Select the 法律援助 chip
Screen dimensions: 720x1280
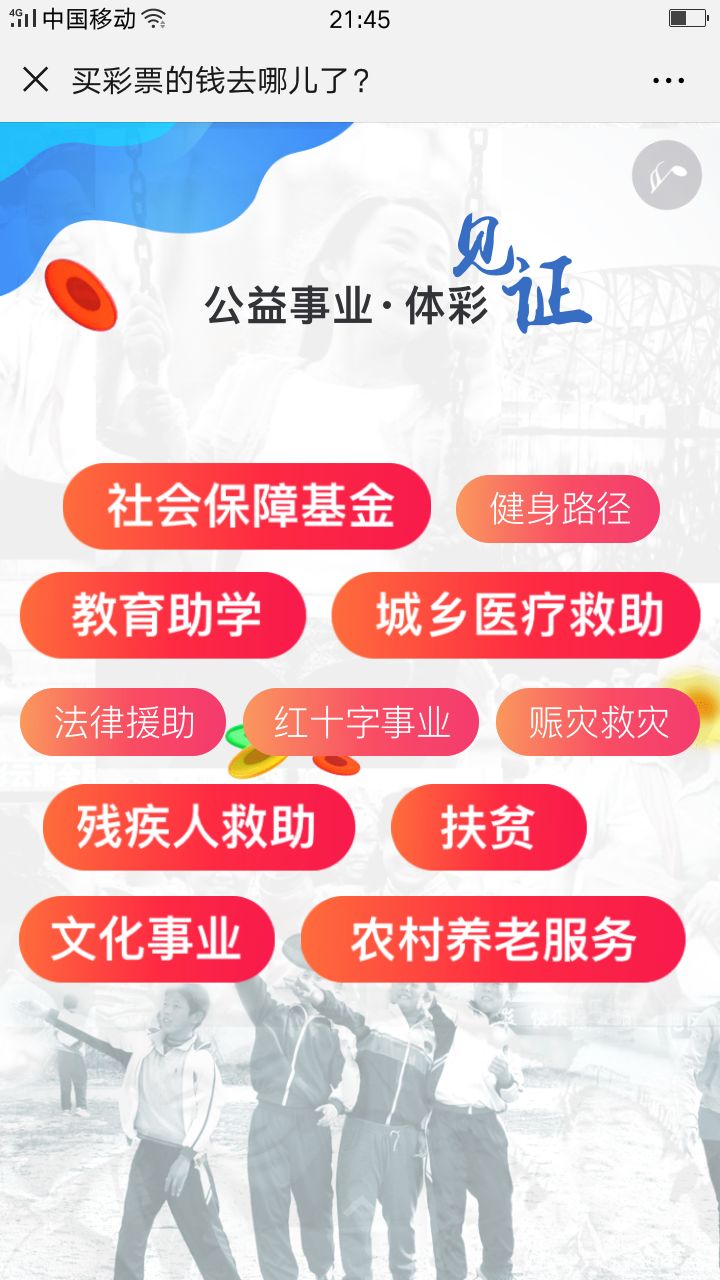123,722
